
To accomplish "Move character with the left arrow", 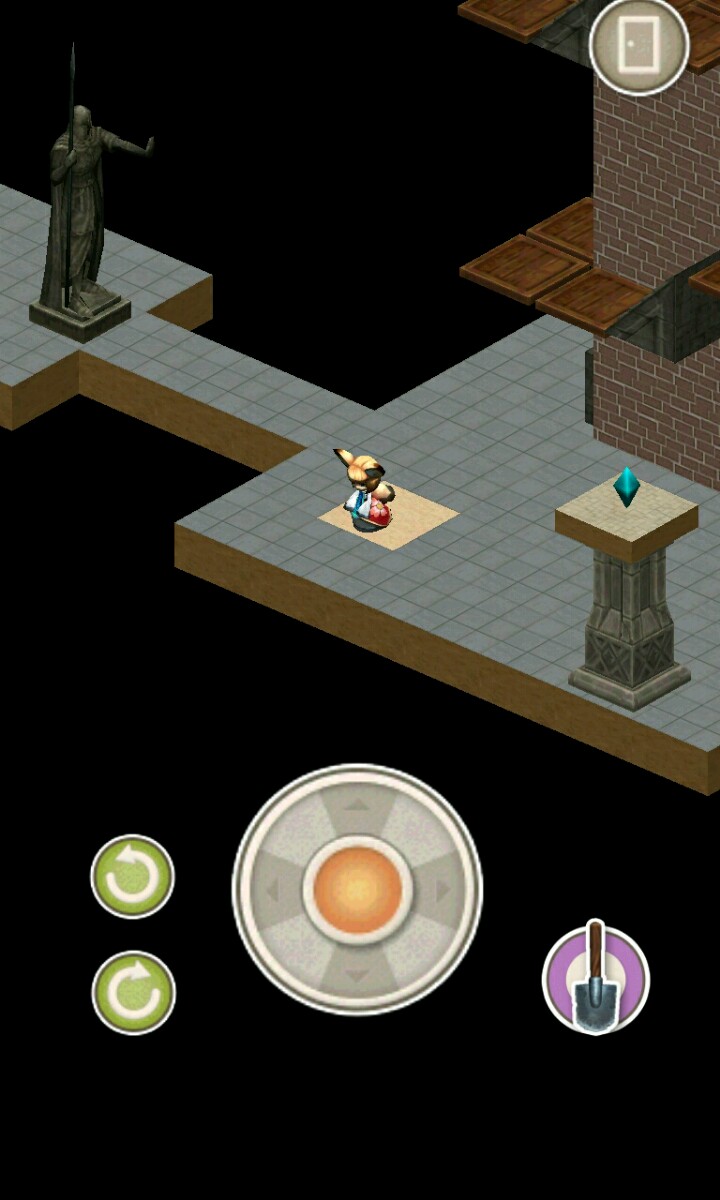I will [273, 889].
